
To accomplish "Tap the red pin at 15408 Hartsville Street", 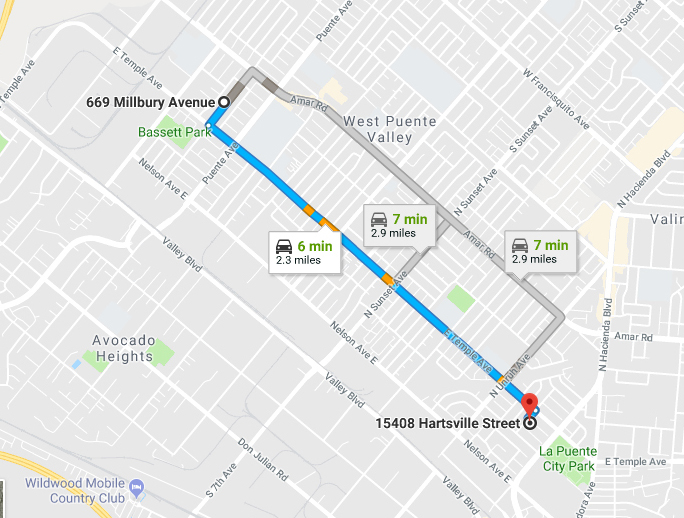I will point(529,404).
